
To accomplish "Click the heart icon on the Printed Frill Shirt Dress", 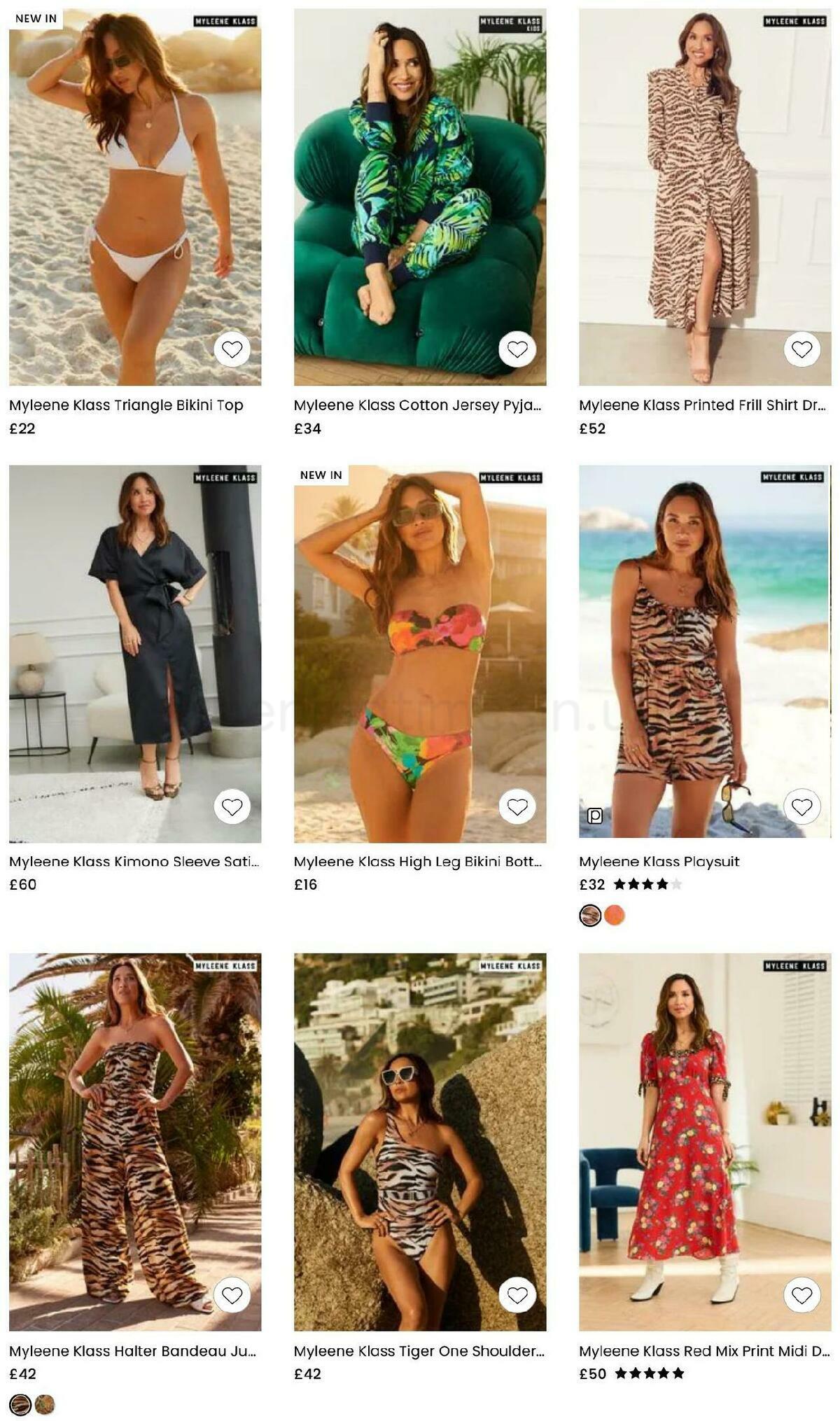I will 802,348.
